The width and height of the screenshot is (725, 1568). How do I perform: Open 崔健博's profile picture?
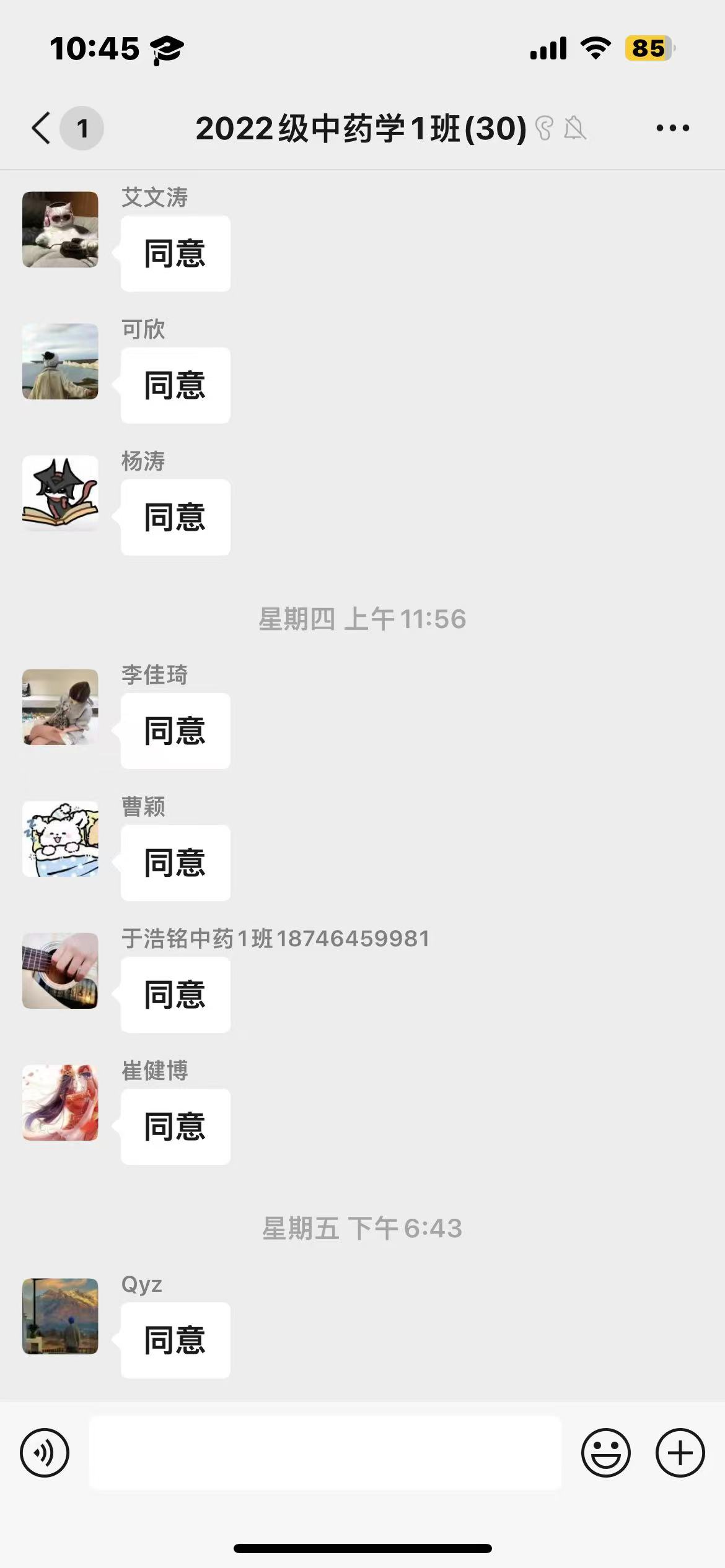(60, 1103)
